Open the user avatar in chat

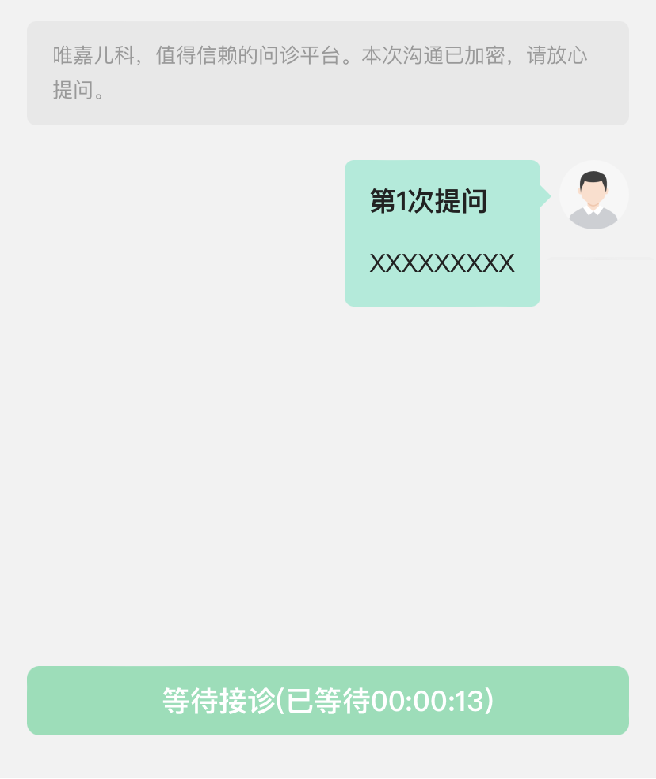594,196
